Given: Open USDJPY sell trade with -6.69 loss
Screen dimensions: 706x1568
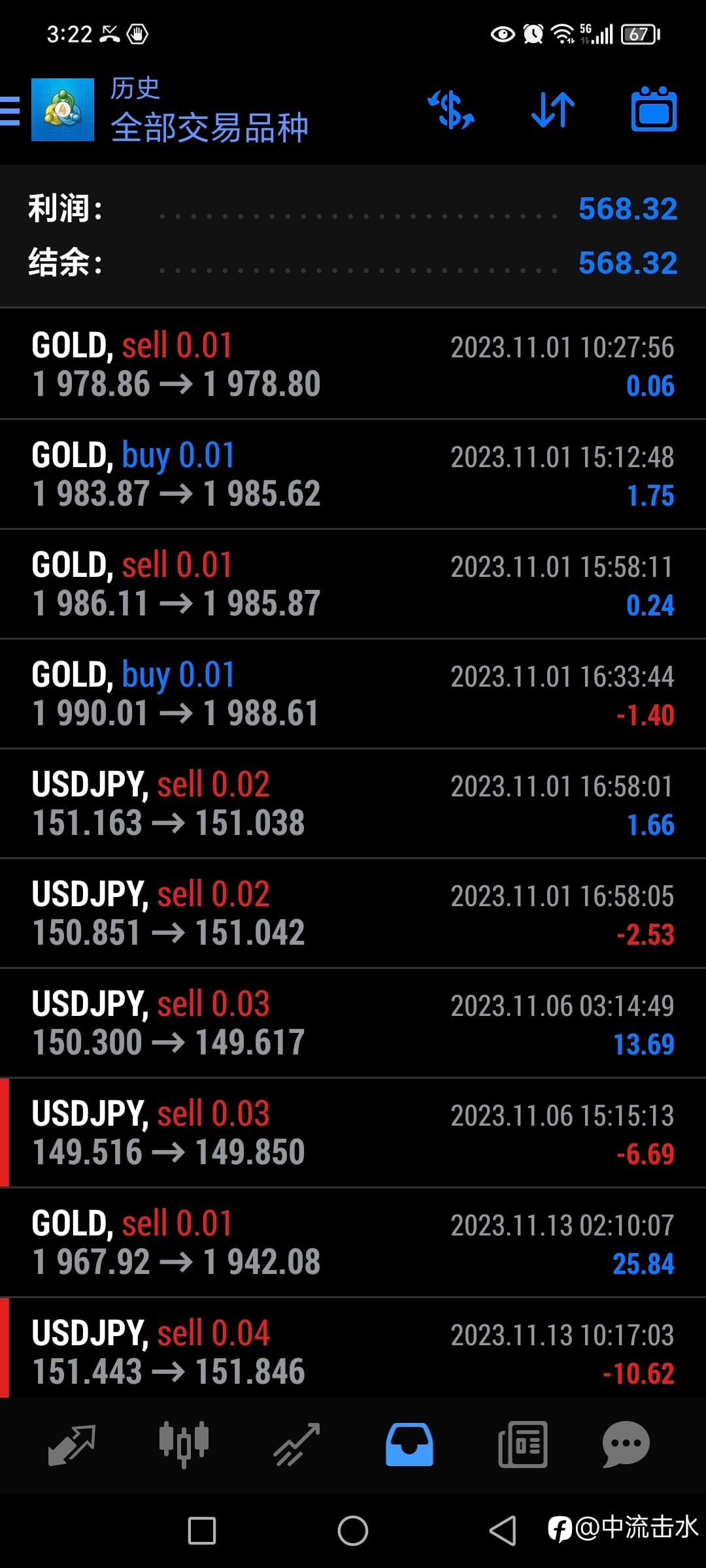Looking at the screenshot, I should 353,1133.
